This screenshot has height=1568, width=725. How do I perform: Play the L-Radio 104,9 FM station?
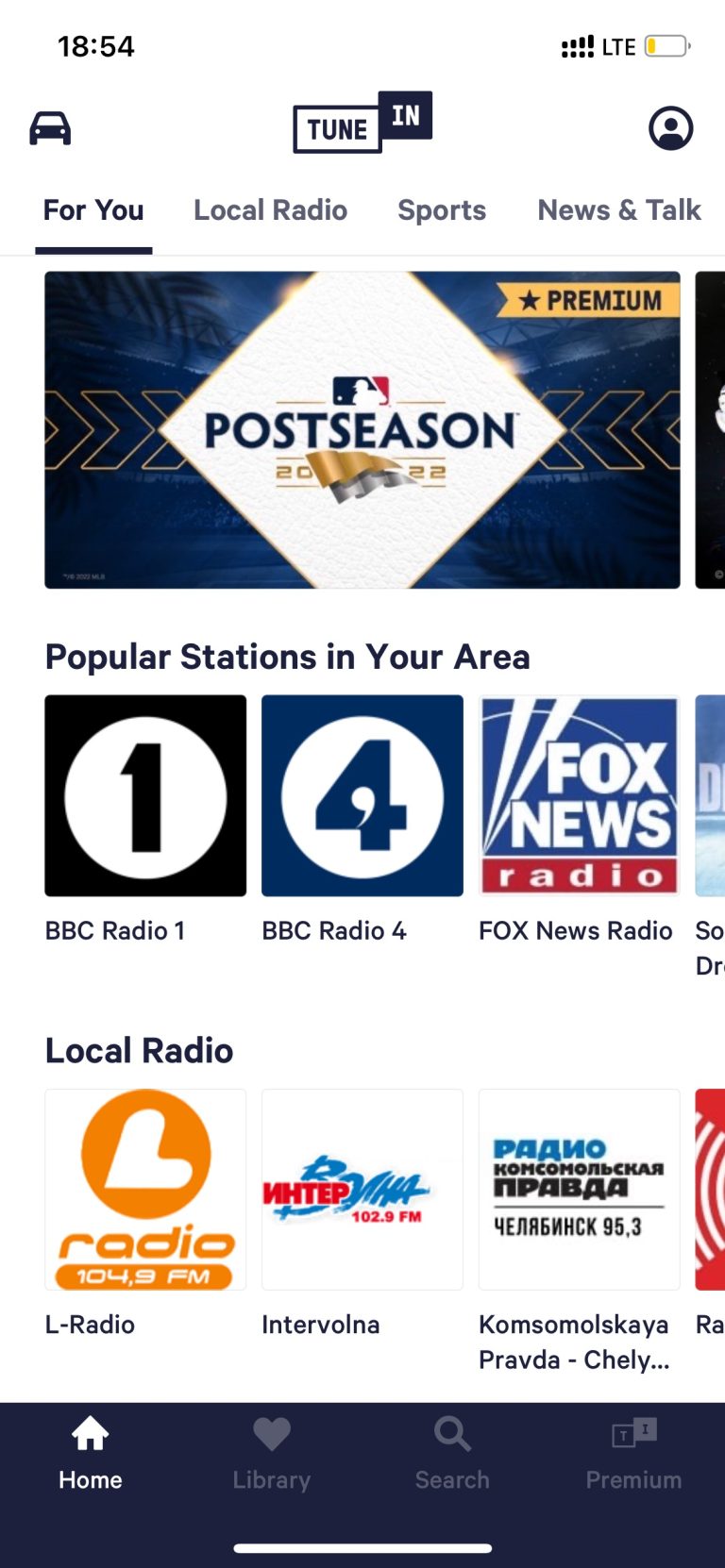point(144,1190)
